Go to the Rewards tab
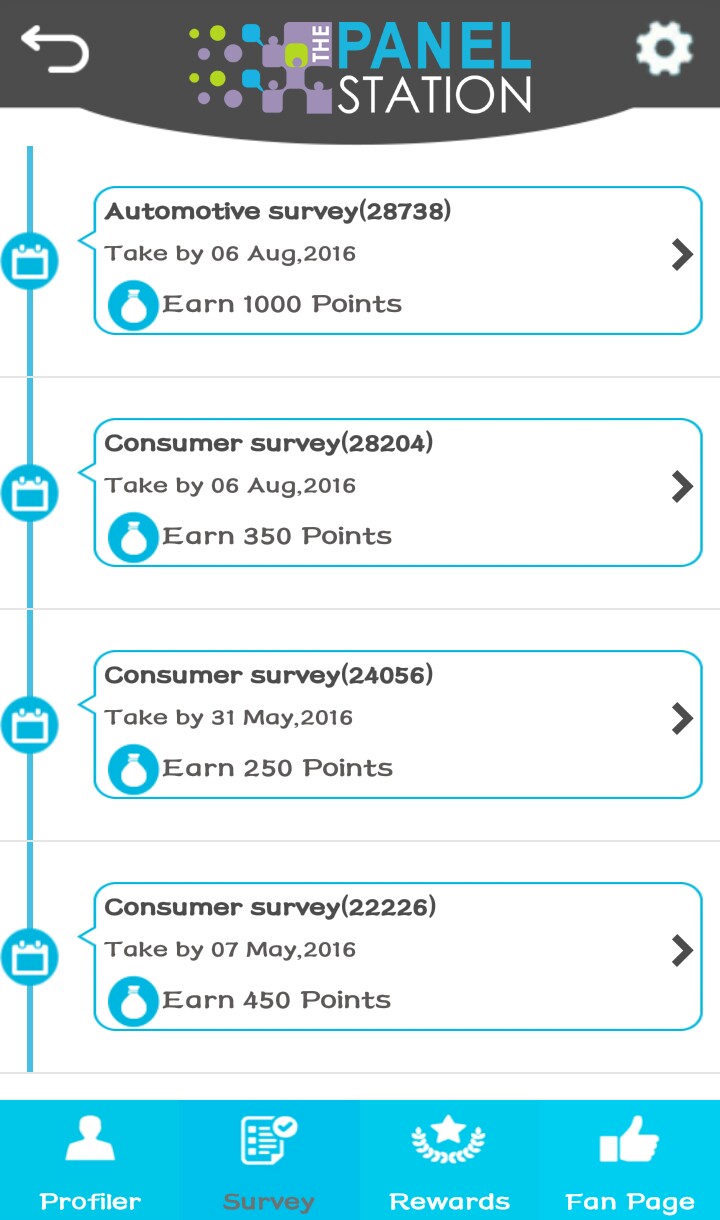The width and height of the screenshot is (720, 1220). pyautogui.click(x=449, y=1160)
